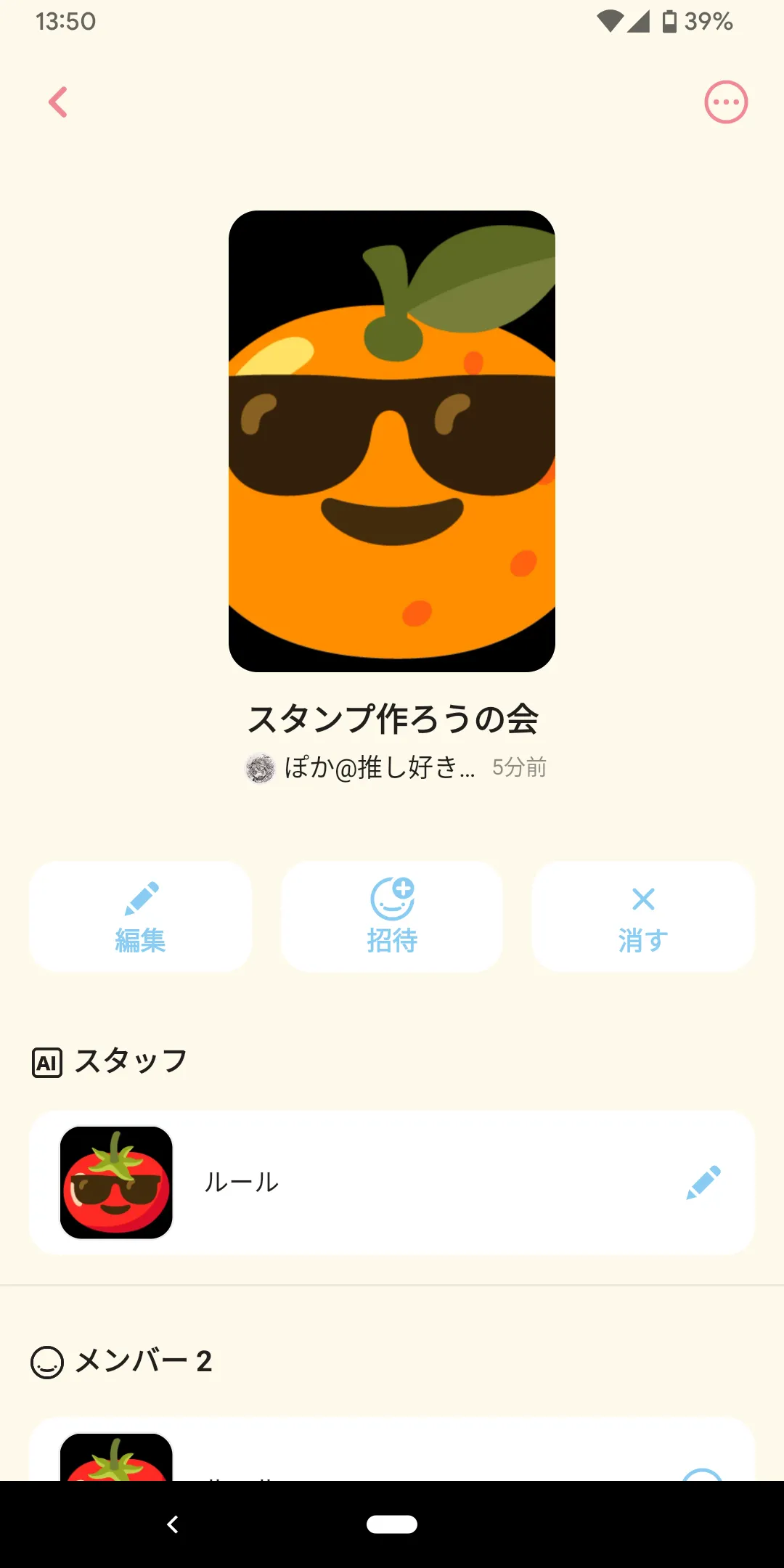Go to the home screen
The height and width of the screenshot is (1568, 784).
pos(392,1524)
